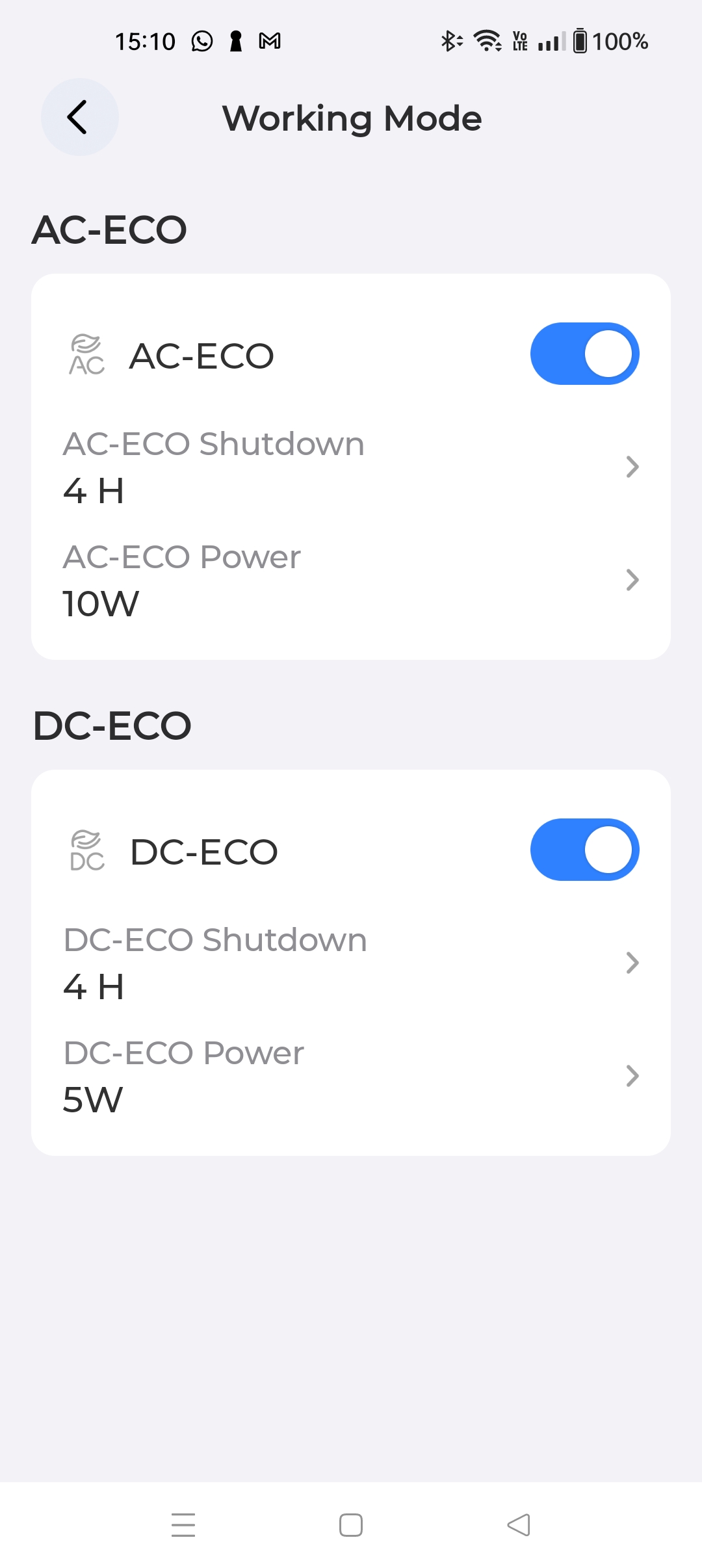
Task: Open DC-ECO Shutdown time setting
Action: [351, 963]
